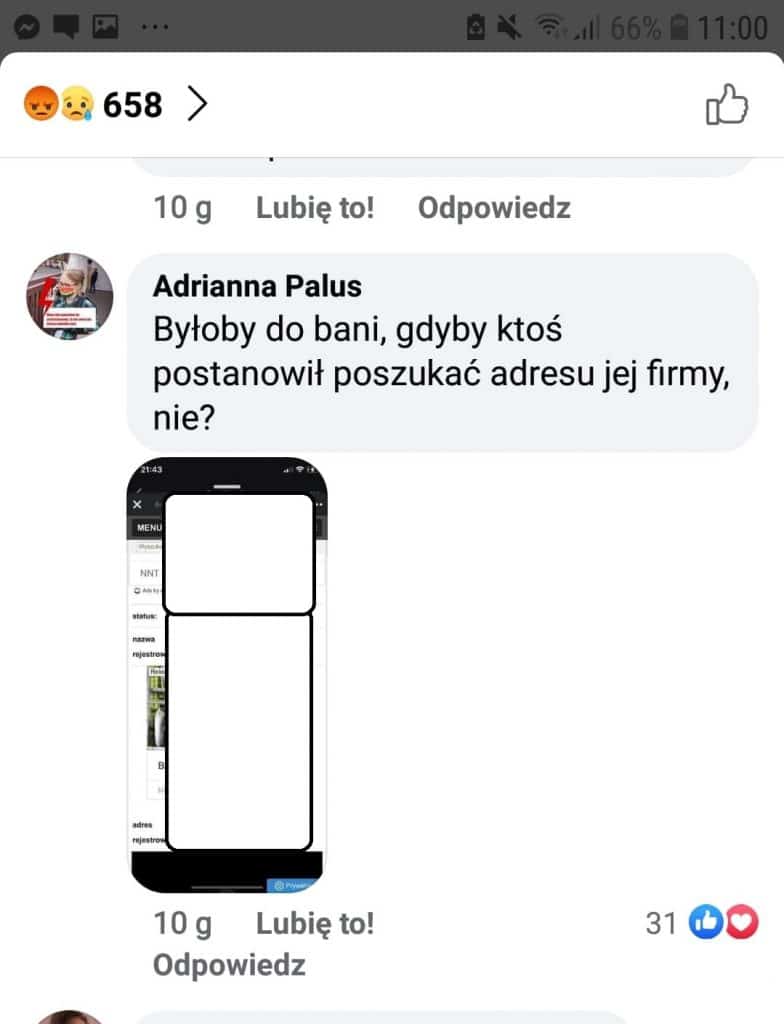Open Adrianna Palus's profile picture
784x1024 pixels.
coord(69,296)
